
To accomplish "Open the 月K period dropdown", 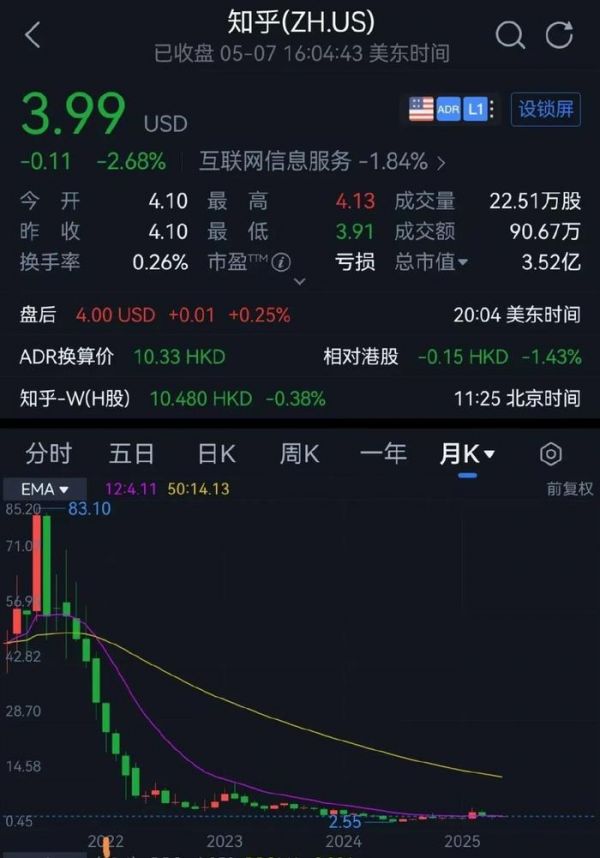I will (467, 454).
